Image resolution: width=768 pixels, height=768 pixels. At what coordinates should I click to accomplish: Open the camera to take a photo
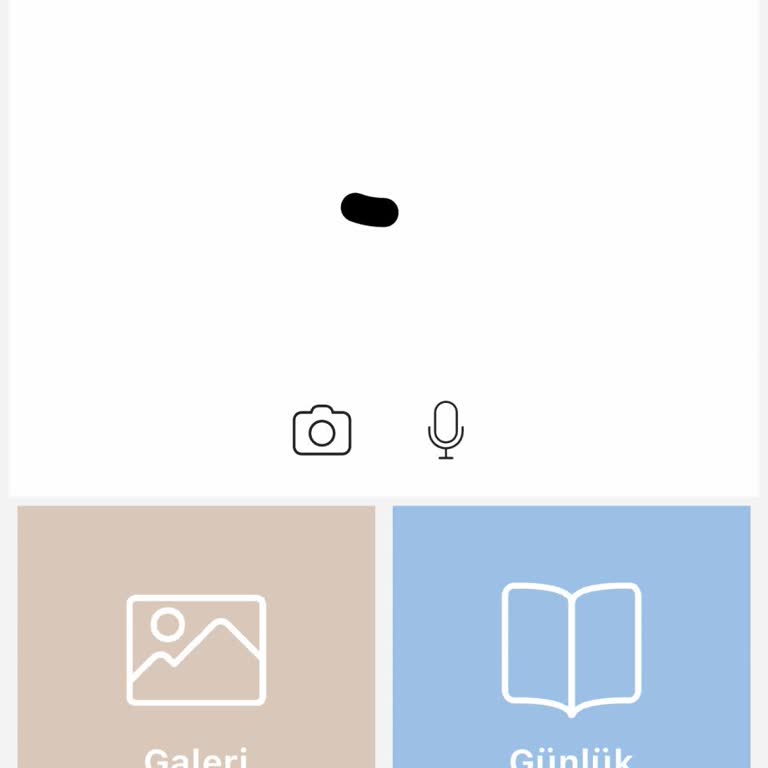pos(322,431)
